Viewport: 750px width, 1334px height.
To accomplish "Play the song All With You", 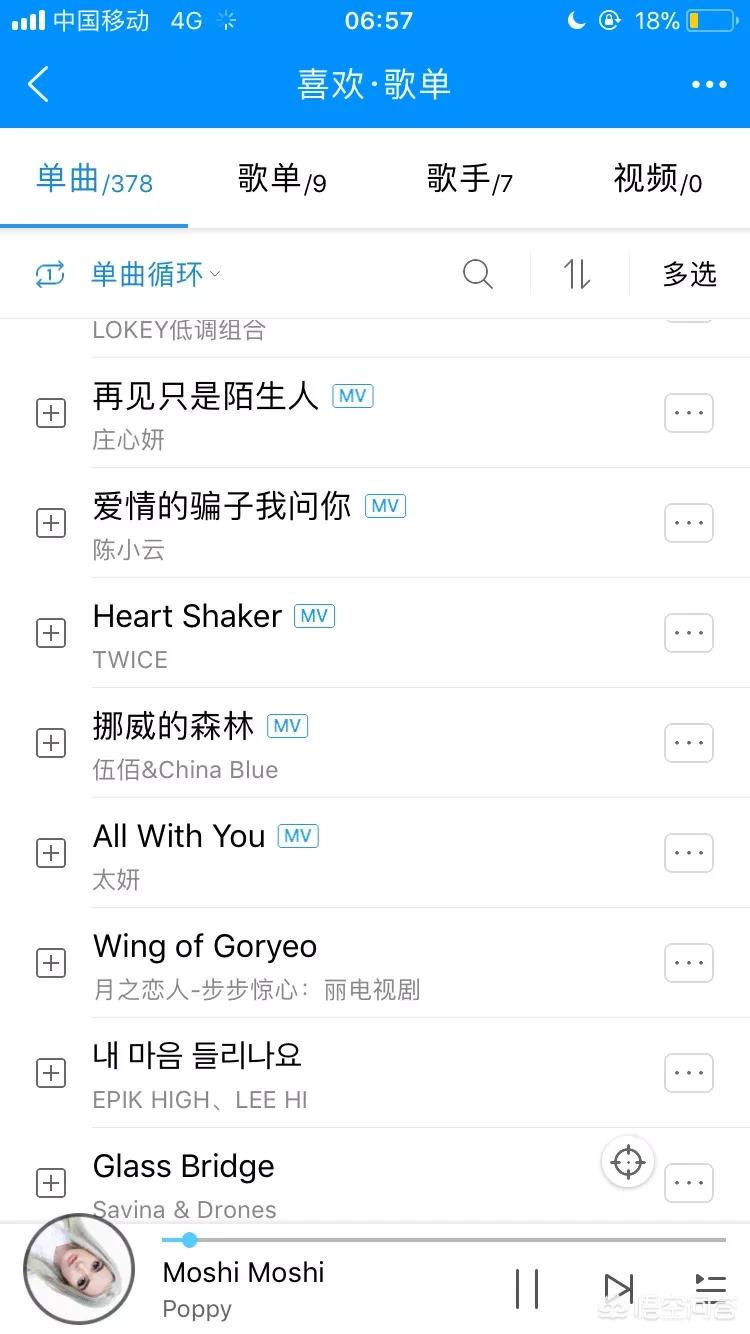I will coord(179,837).
